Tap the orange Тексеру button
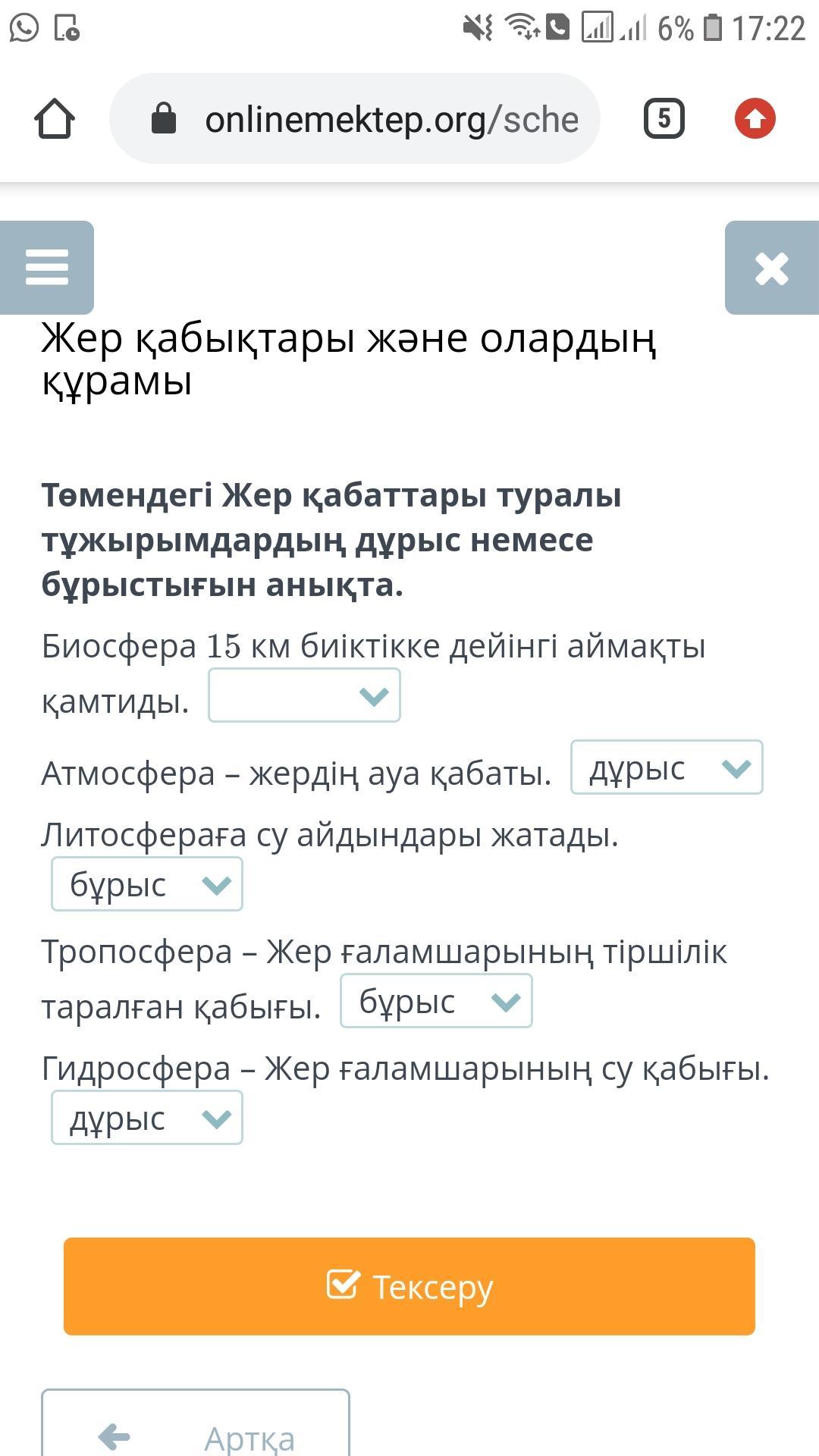Viewport: 819px width, 1456px height. pos(409,1287)
